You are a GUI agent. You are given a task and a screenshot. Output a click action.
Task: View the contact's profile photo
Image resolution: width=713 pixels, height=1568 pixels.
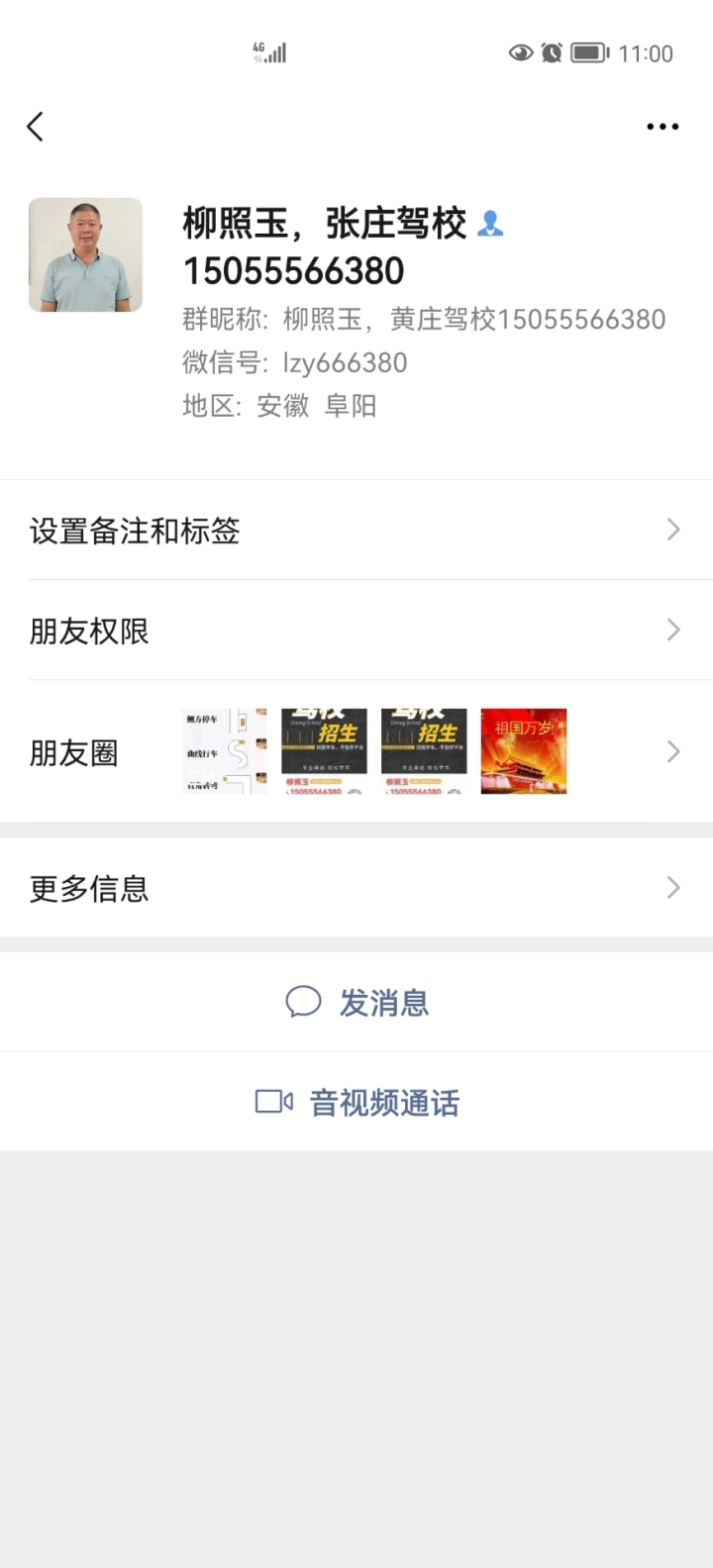coord(85,254)
